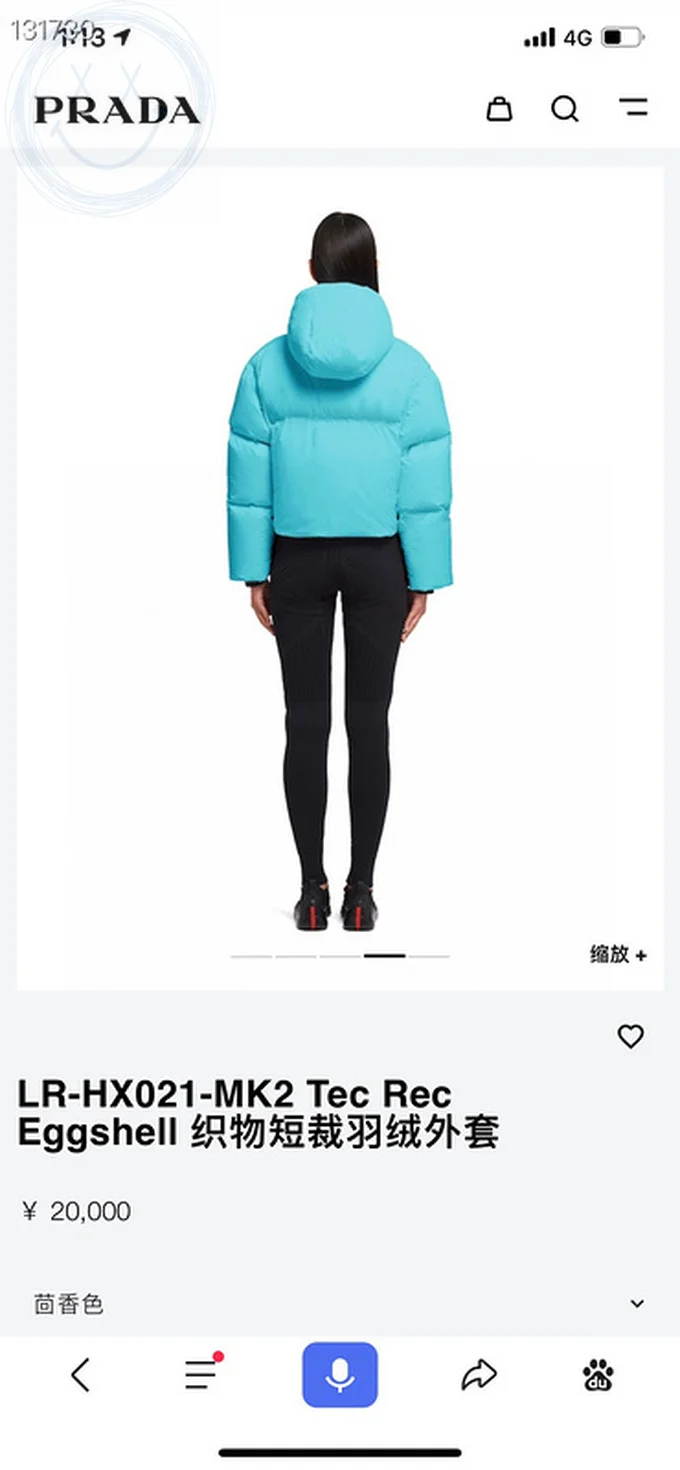The width and height of the screenshot is (680, 1470).
Task: Open the browser menu with red dot
Action: [x=202, y=1375]
